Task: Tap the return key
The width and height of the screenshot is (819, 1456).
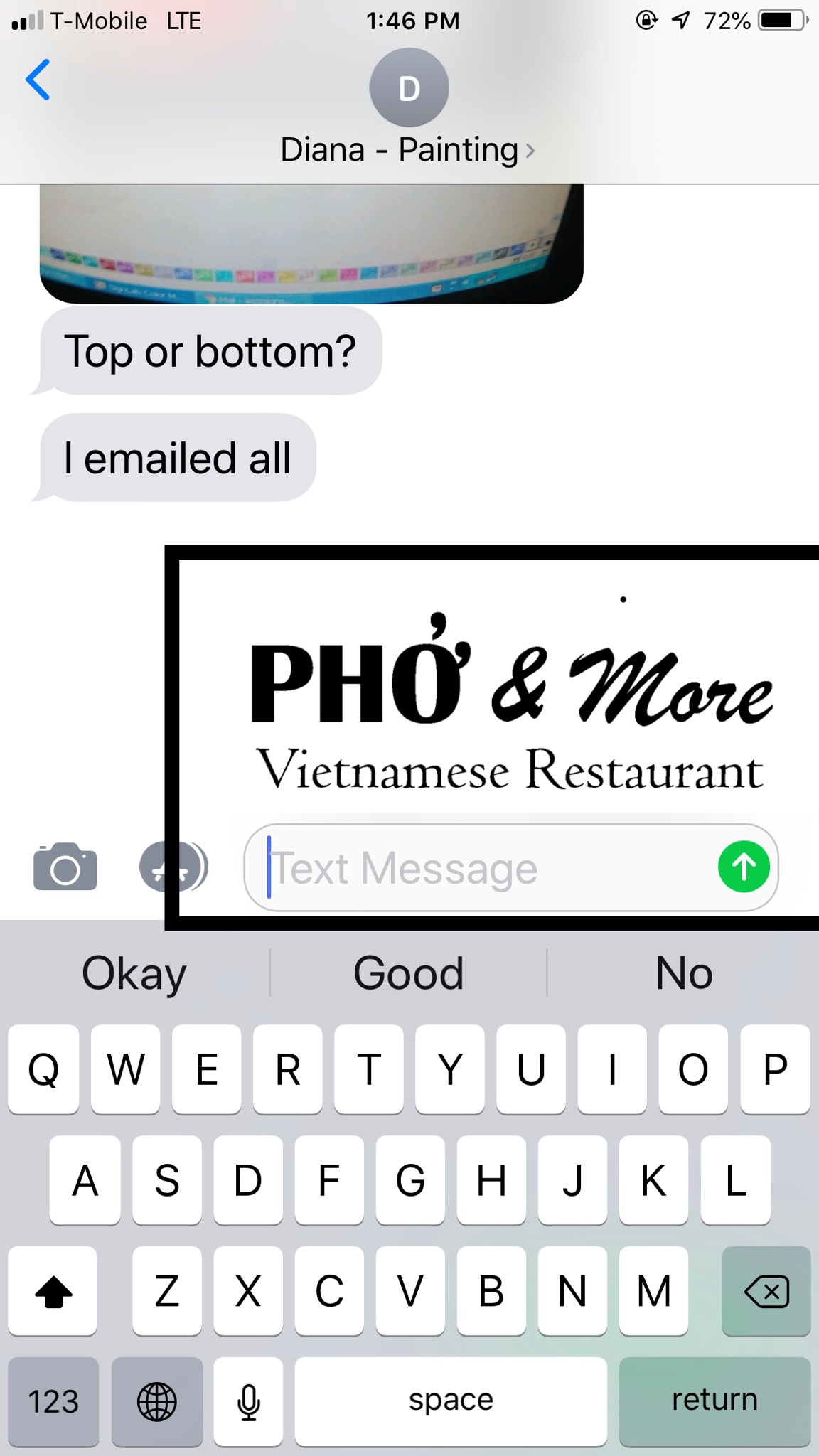Action: (714, 1401)
